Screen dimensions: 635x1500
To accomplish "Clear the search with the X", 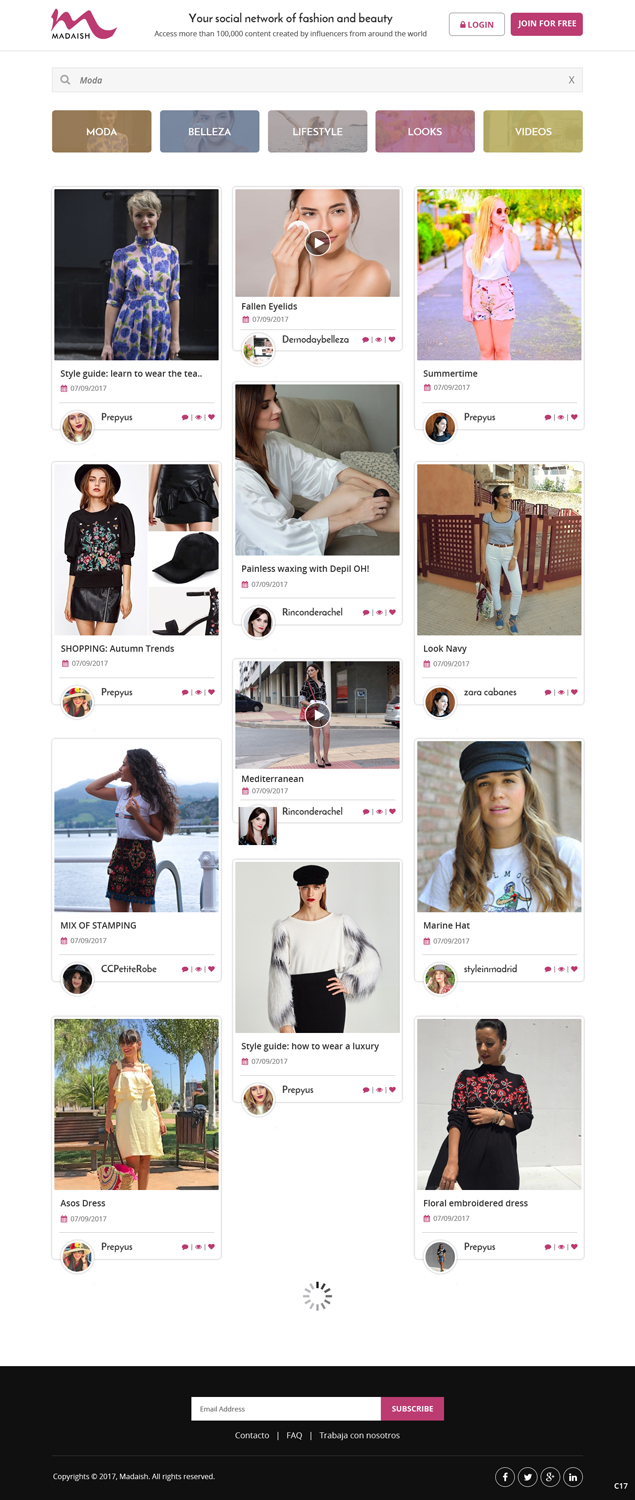I will (x=572, y=80).
